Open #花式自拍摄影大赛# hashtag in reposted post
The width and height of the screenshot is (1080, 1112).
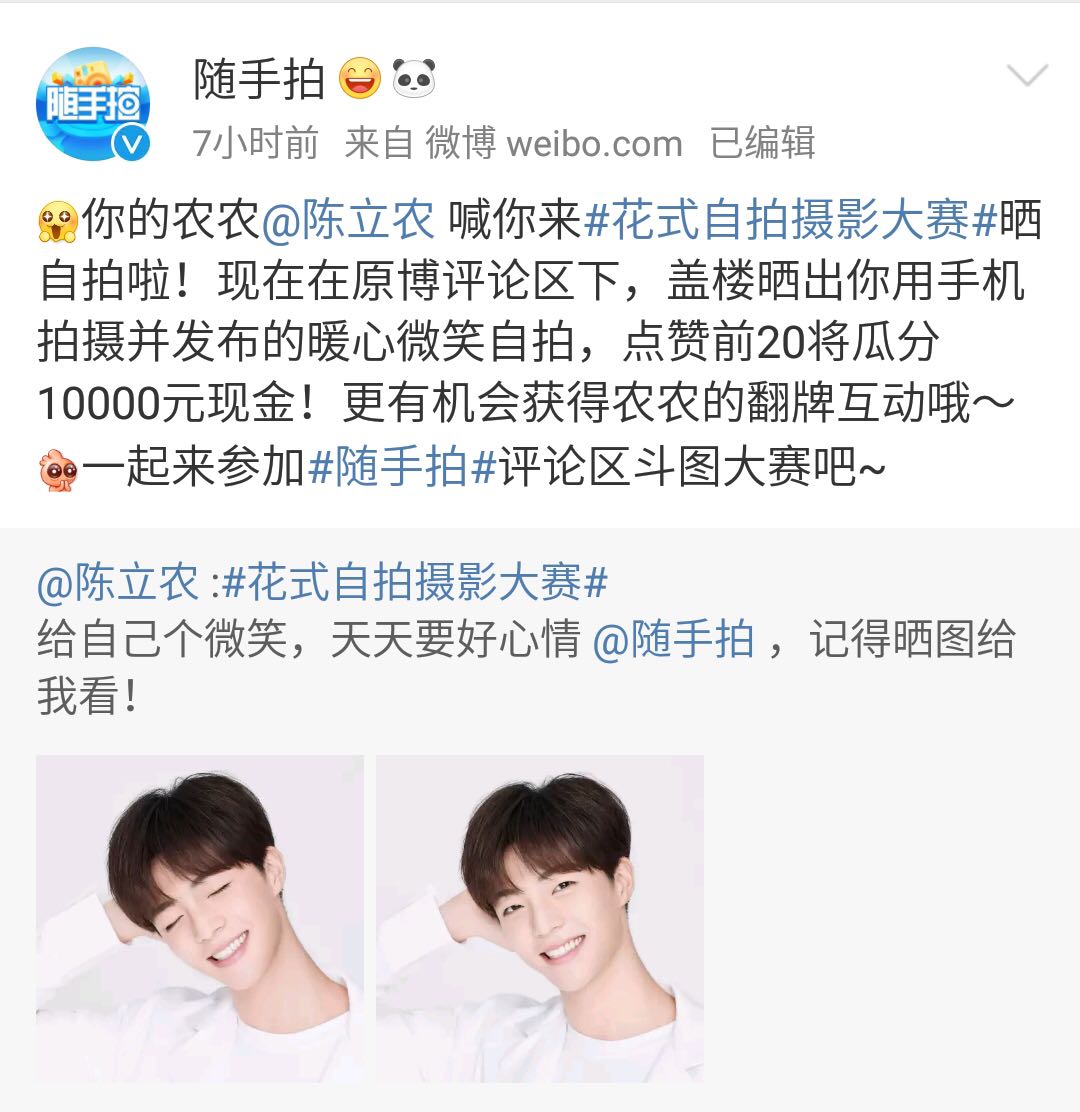click(414, 582)
